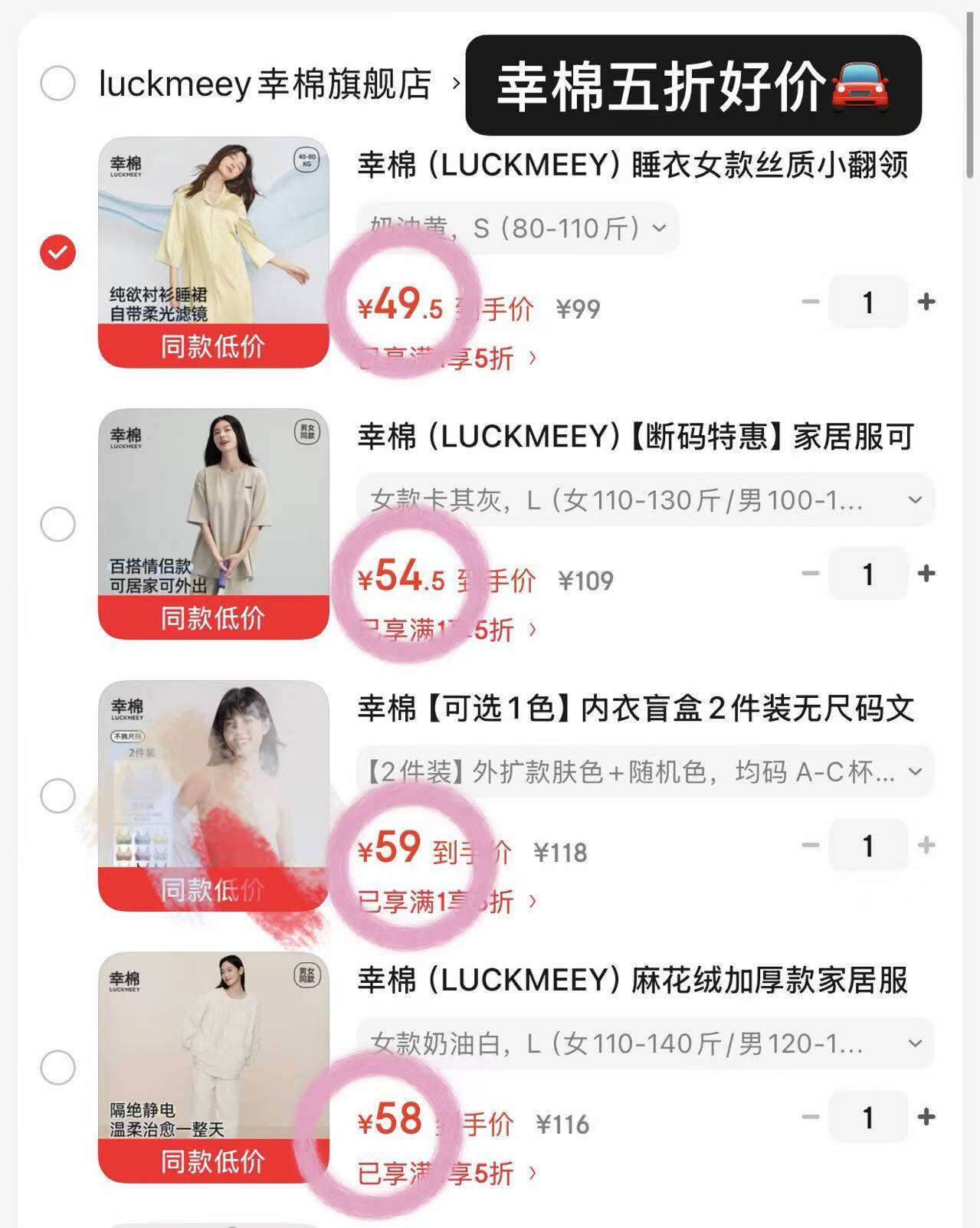Change the 奶油黄, S variant of the 睡衣
The width and height of the screenshot is (980, 1228).
click(x=517, y=228)
